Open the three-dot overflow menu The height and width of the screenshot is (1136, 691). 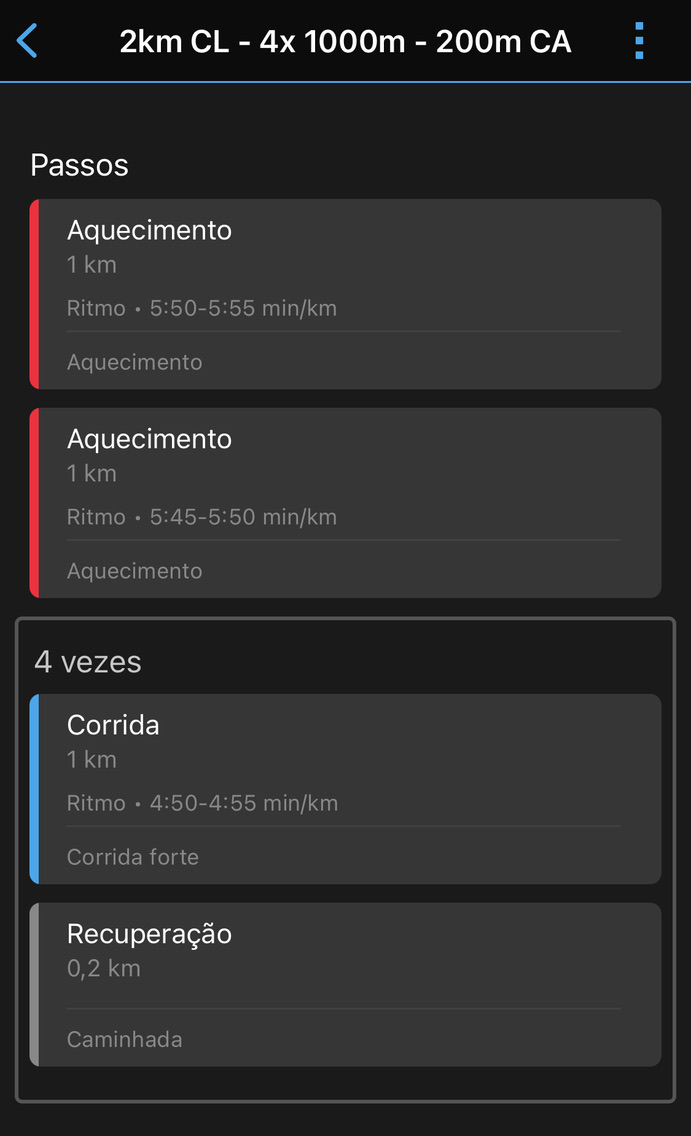[x=639, y=41]
